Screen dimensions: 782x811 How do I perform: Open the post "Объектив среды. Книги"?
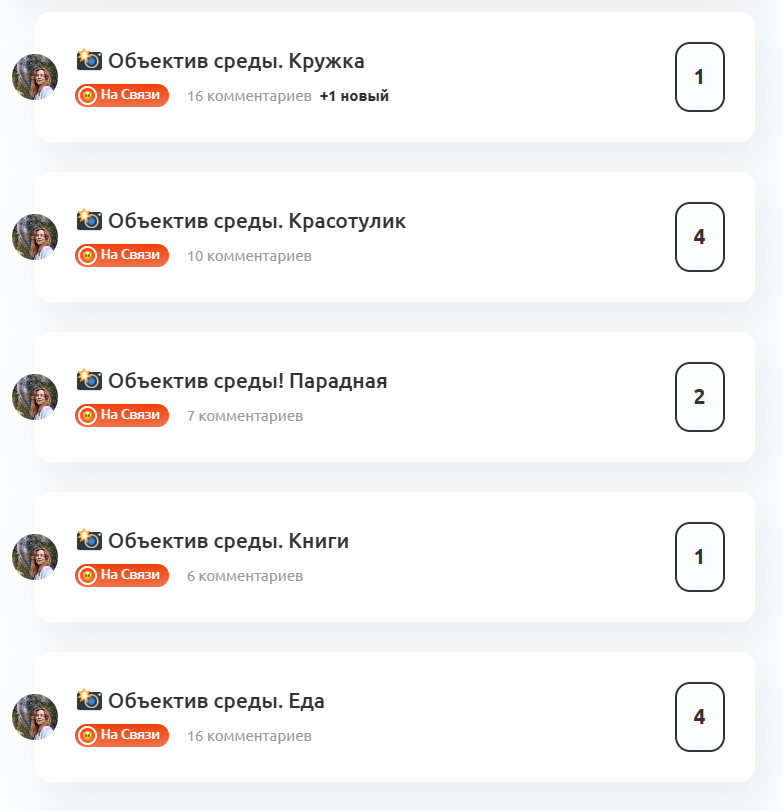pyautogui.click(x=228, y=542)
